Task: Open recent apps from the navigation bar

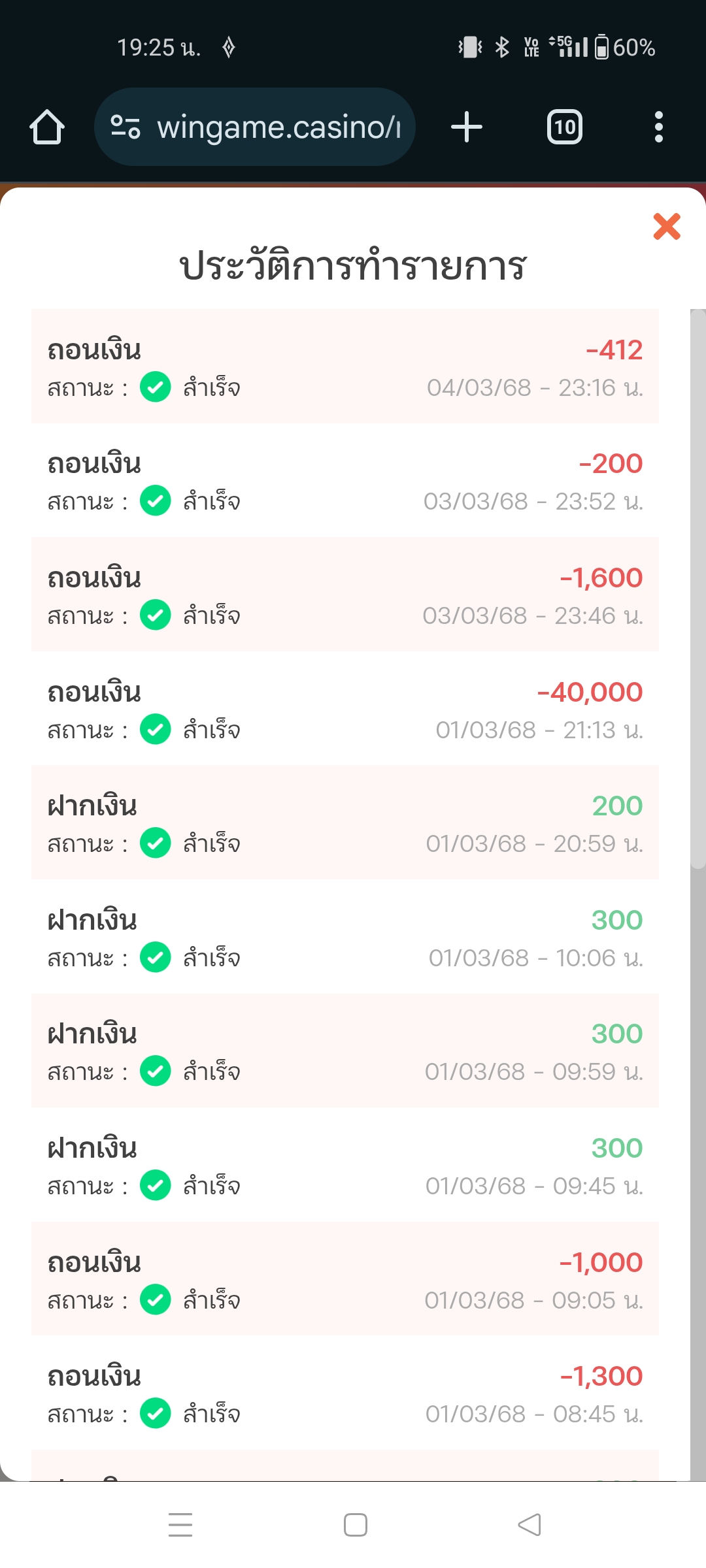Action: coord(180,1525)
